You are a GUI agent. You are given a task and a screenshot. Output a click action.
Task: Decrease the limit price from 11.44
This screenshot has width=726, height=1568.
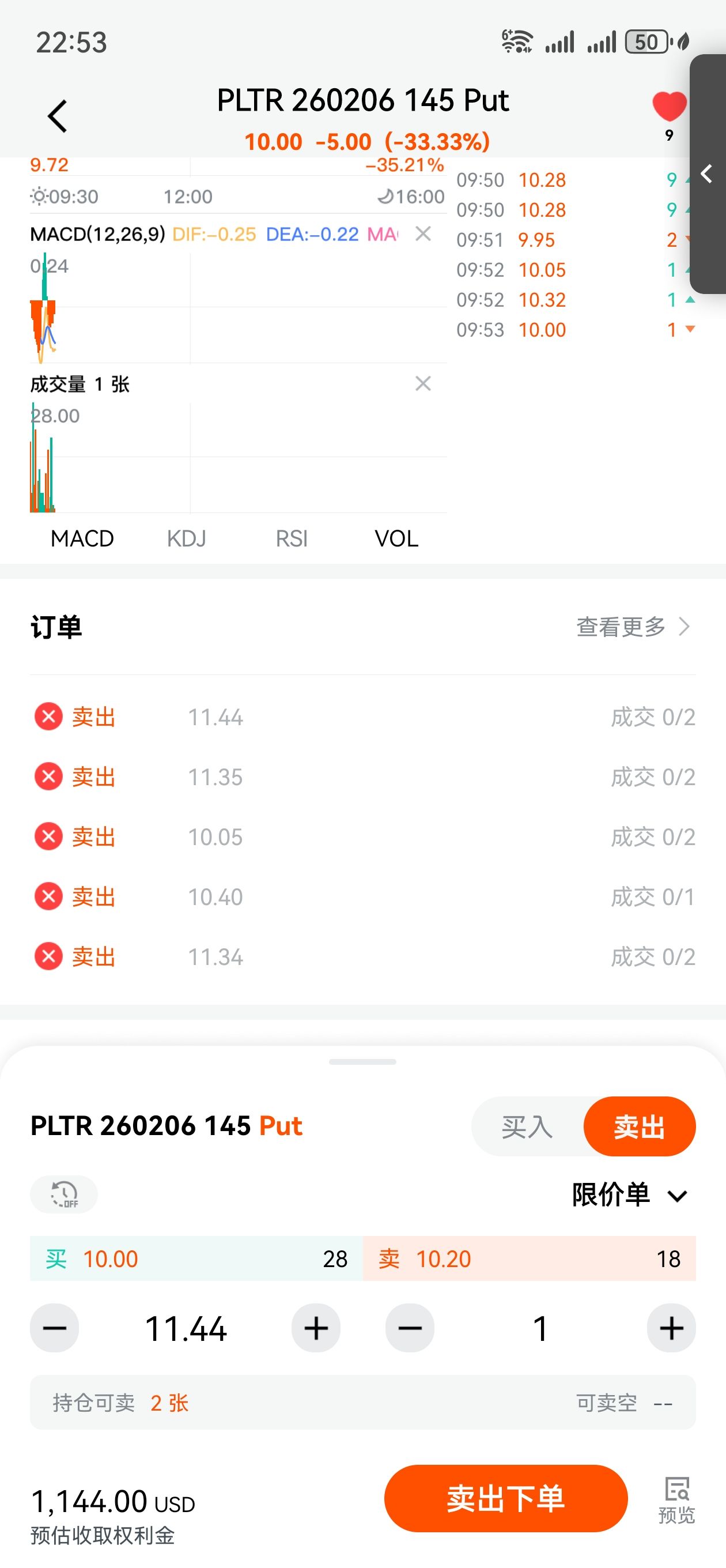click(54, 1328)
